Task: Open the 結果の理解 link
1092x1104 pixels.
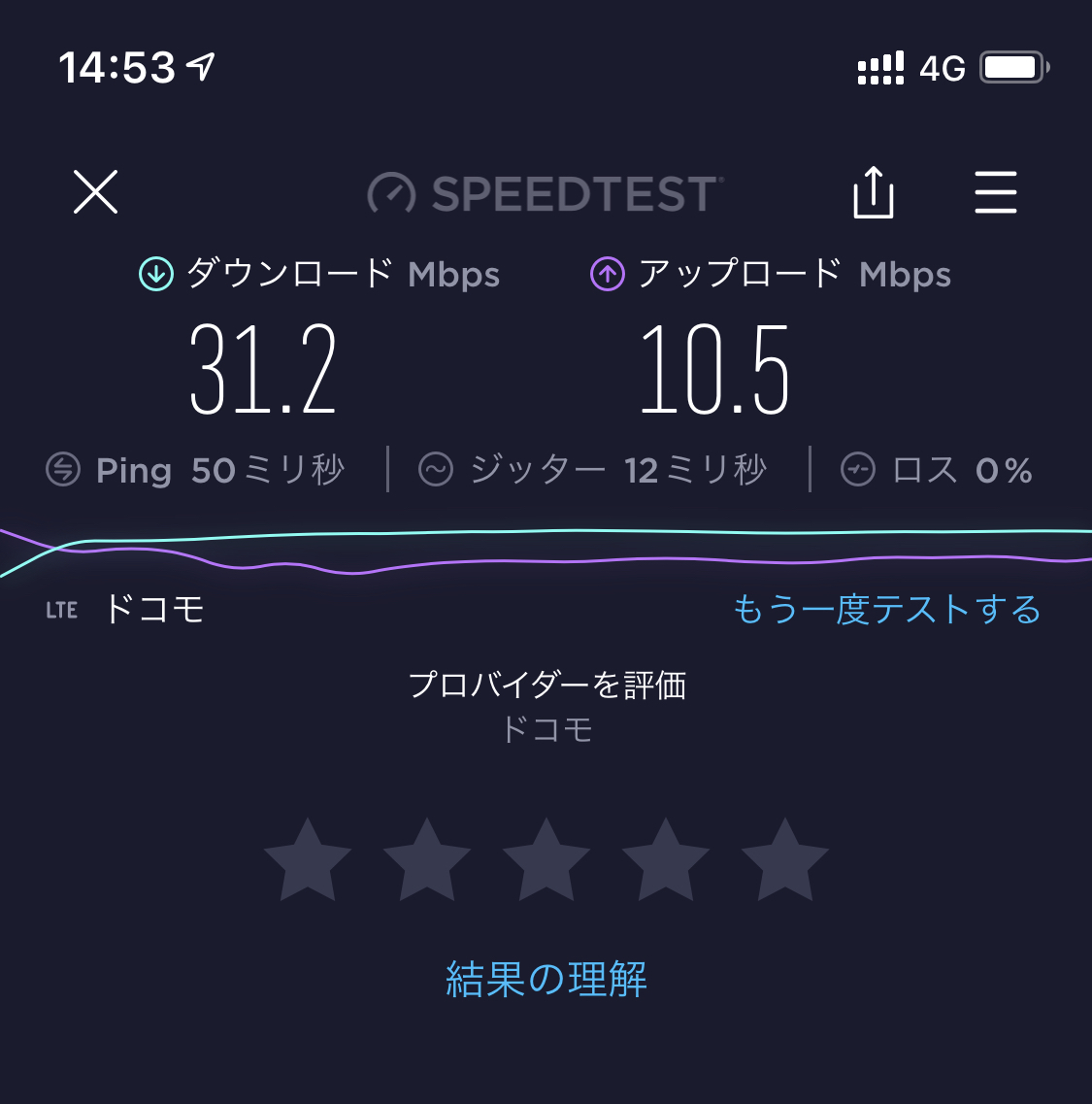Action: 546,979
